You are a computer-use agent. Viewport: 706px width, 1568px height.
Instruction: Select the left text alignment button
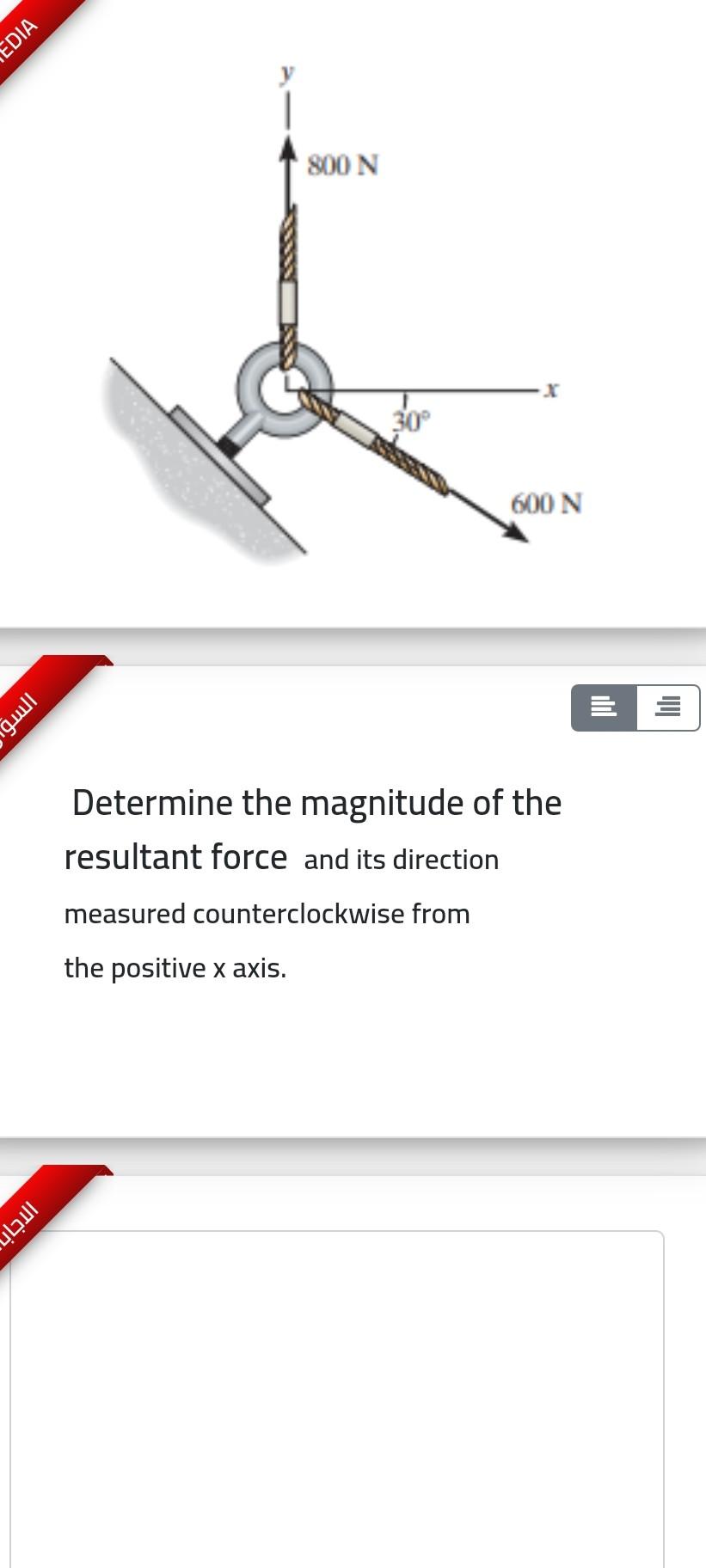click(x=604, y=707)
